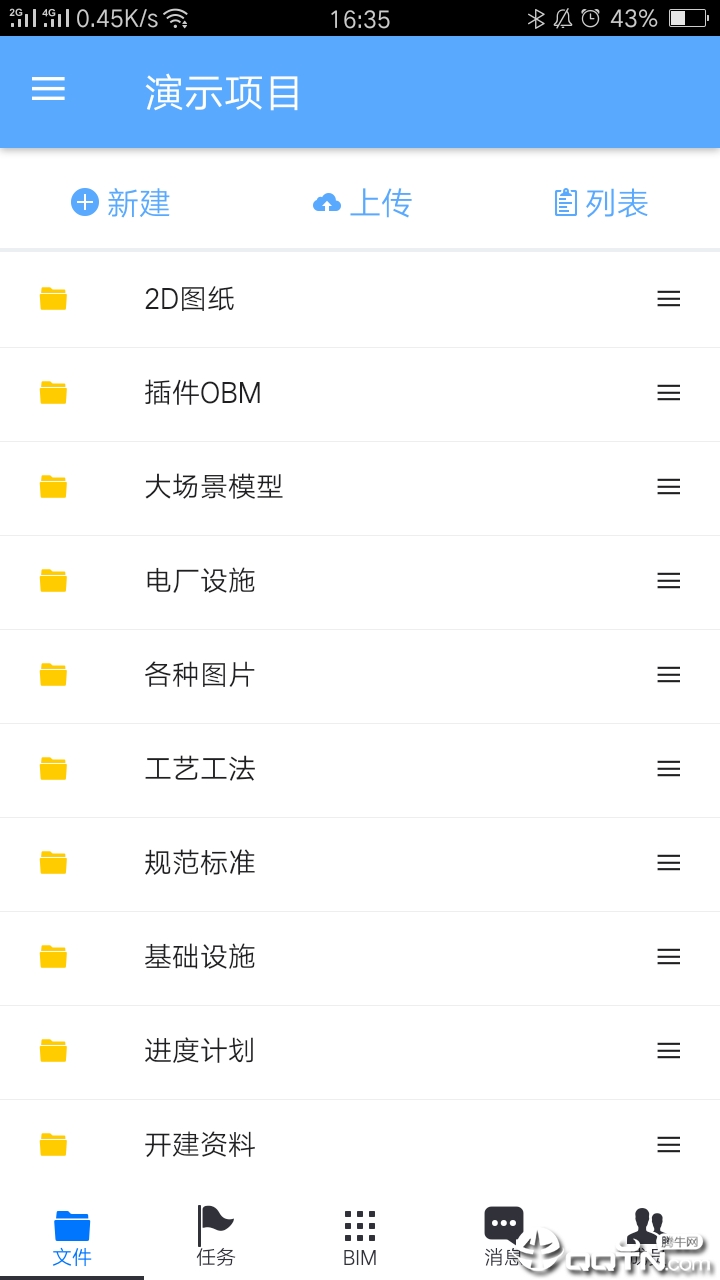This screenshot has width=720, height=1280.
Task: Open the 2D图纸 folder
Action: [360, 299]
